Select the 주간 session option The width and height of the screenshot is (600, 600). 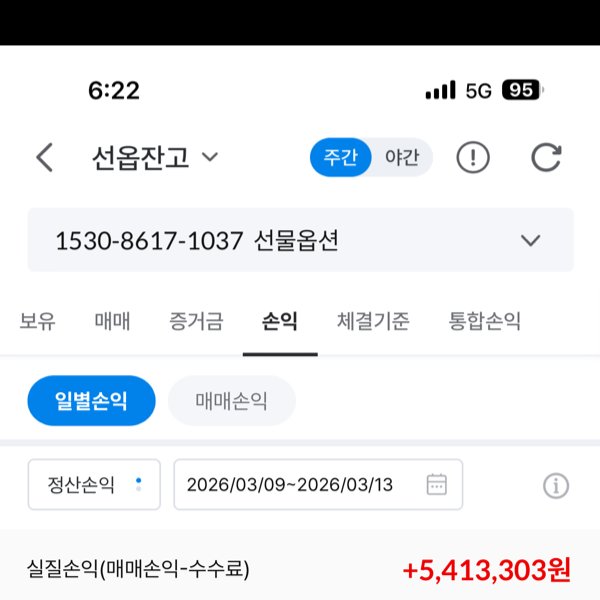[x=340, y=158]
